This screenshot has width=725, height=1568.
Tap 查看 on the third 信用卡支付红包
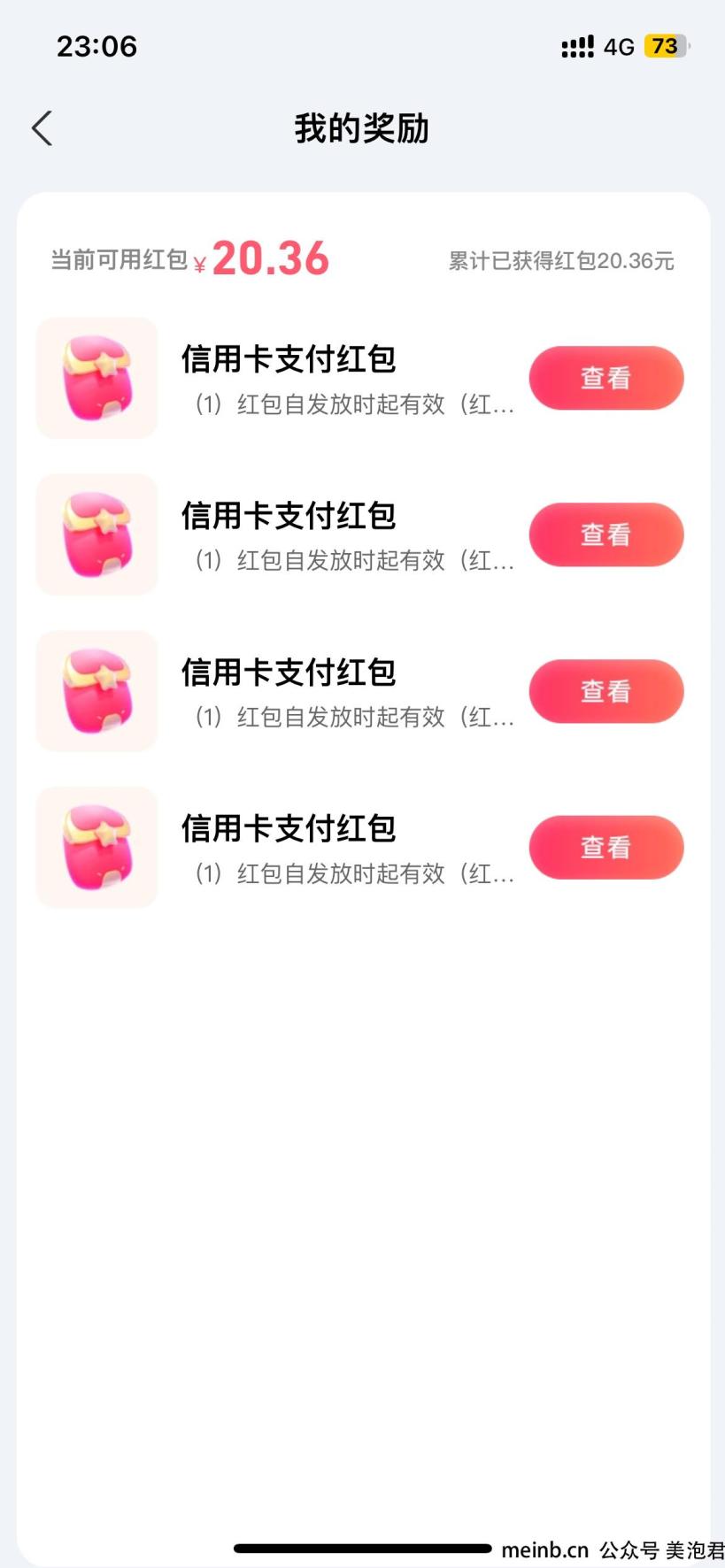pyautogui.click(x=606, y=691)
